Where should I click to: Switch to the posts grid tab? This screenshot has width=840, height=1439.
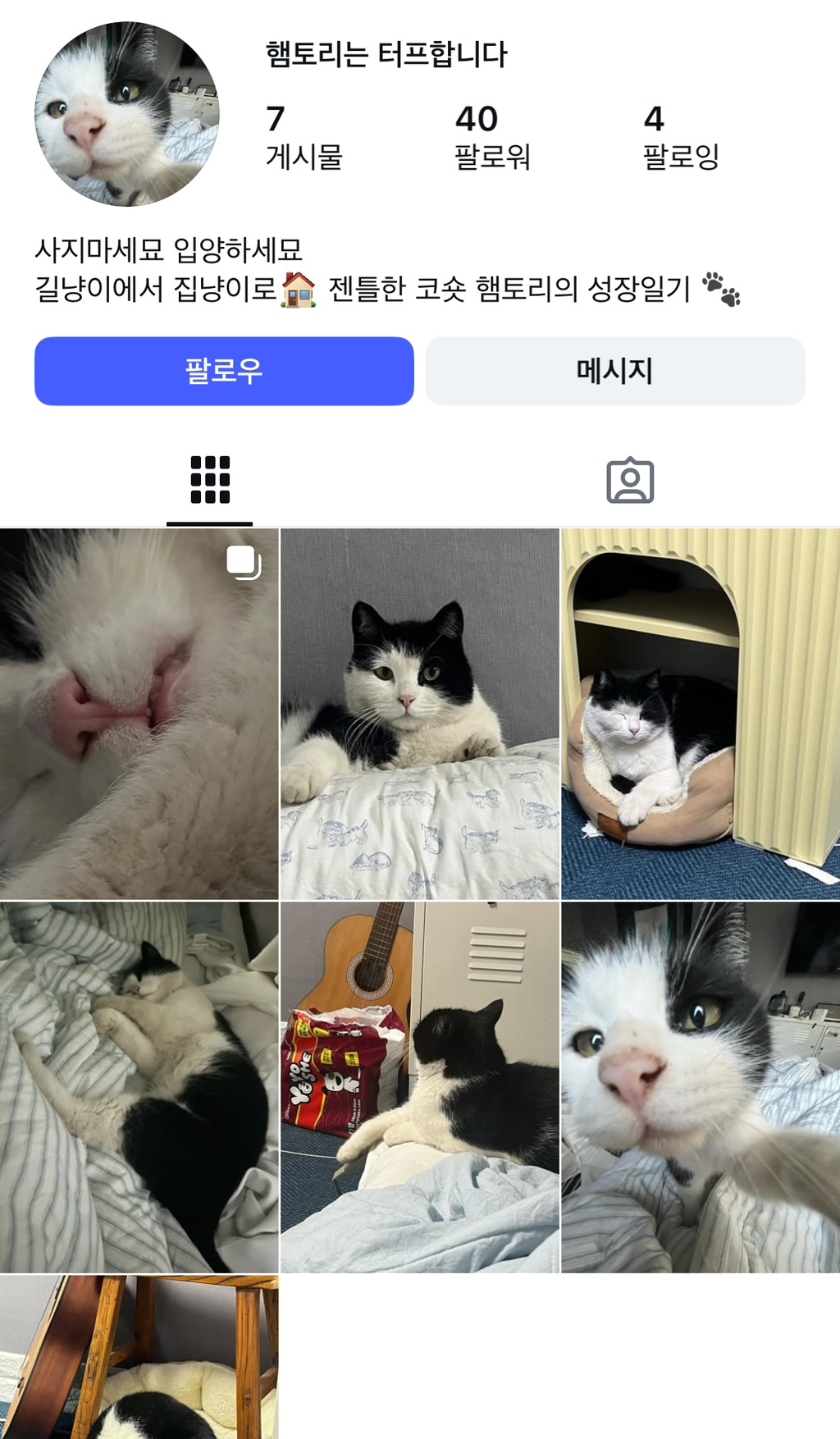(x=210, y=480)
